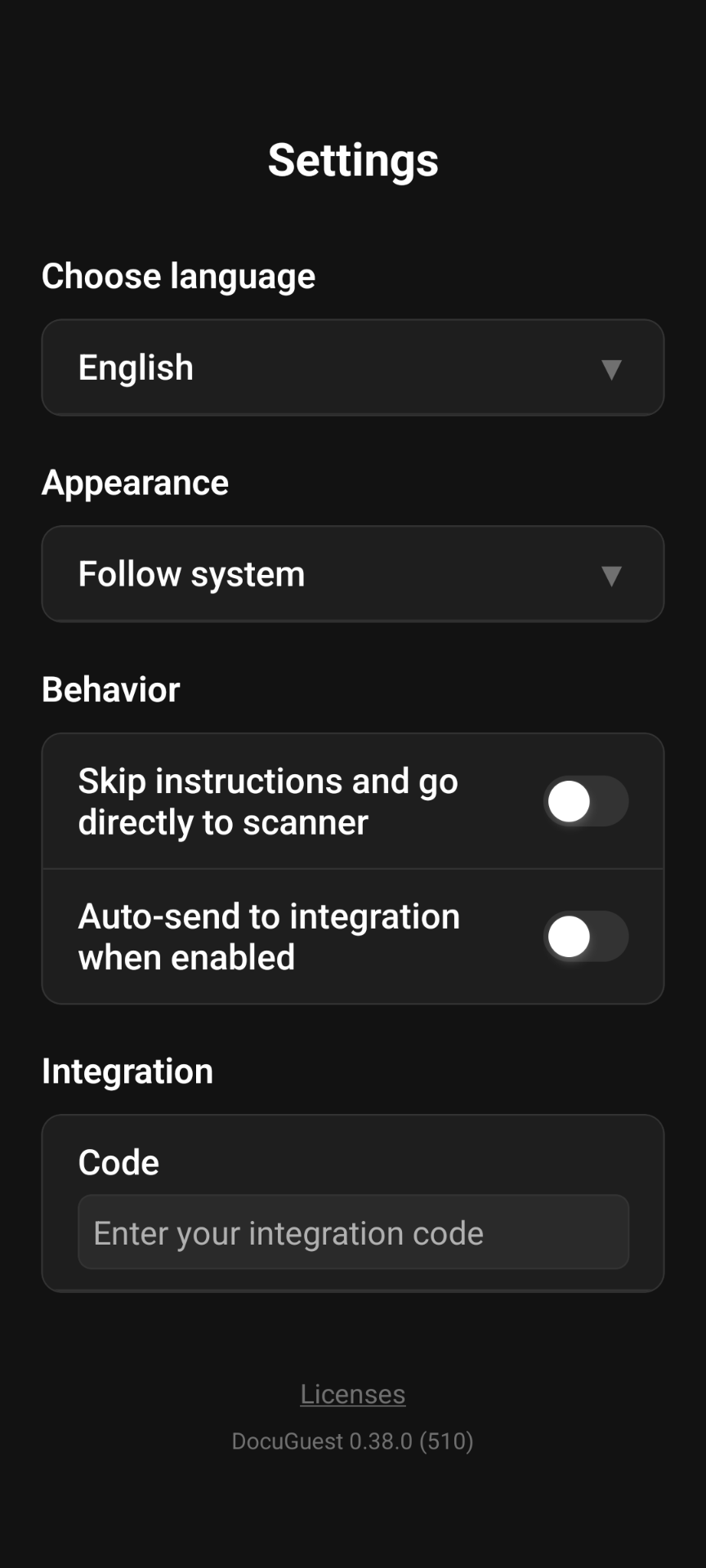
Task: Open the language dropdown showing English
Action: [352, 367]
